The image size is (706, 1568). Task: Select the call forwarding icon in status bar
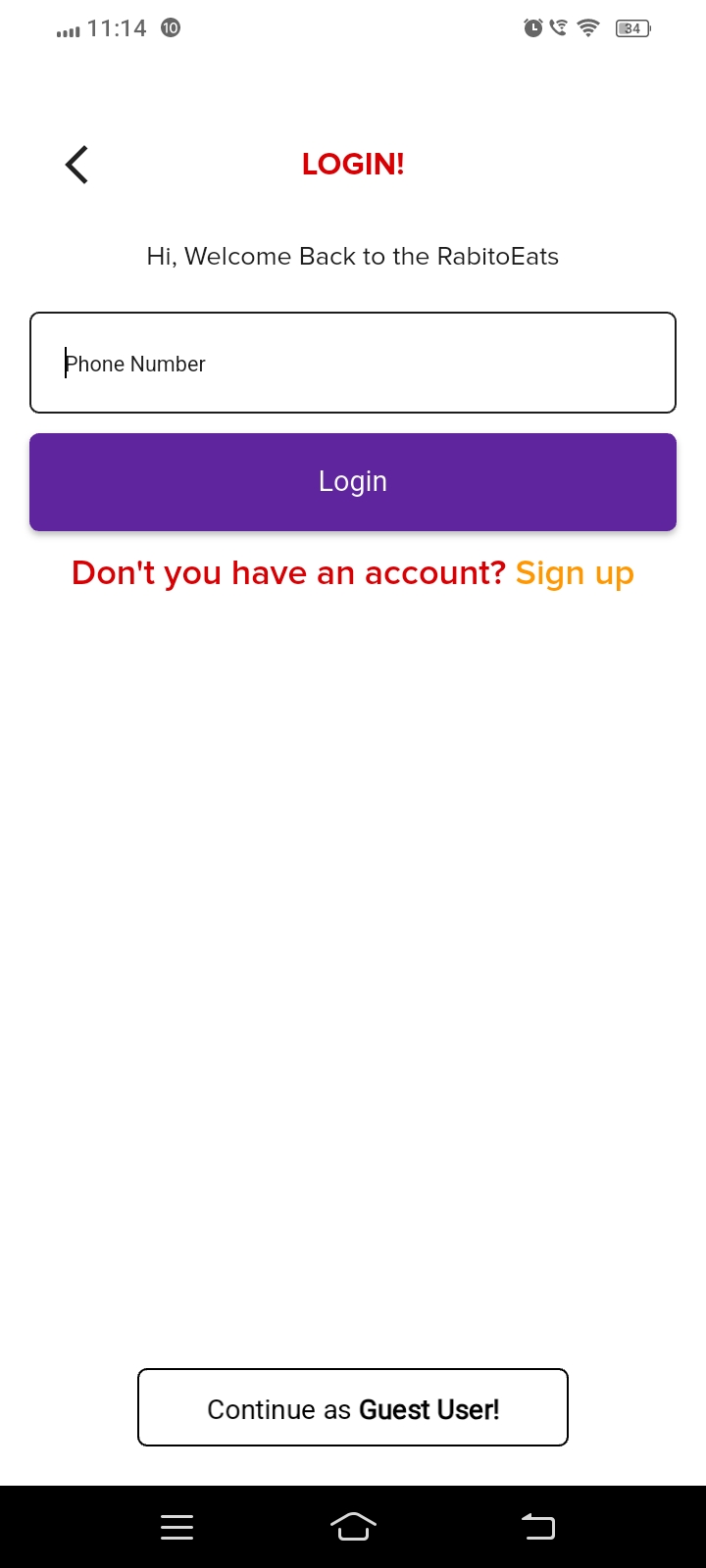559,27
